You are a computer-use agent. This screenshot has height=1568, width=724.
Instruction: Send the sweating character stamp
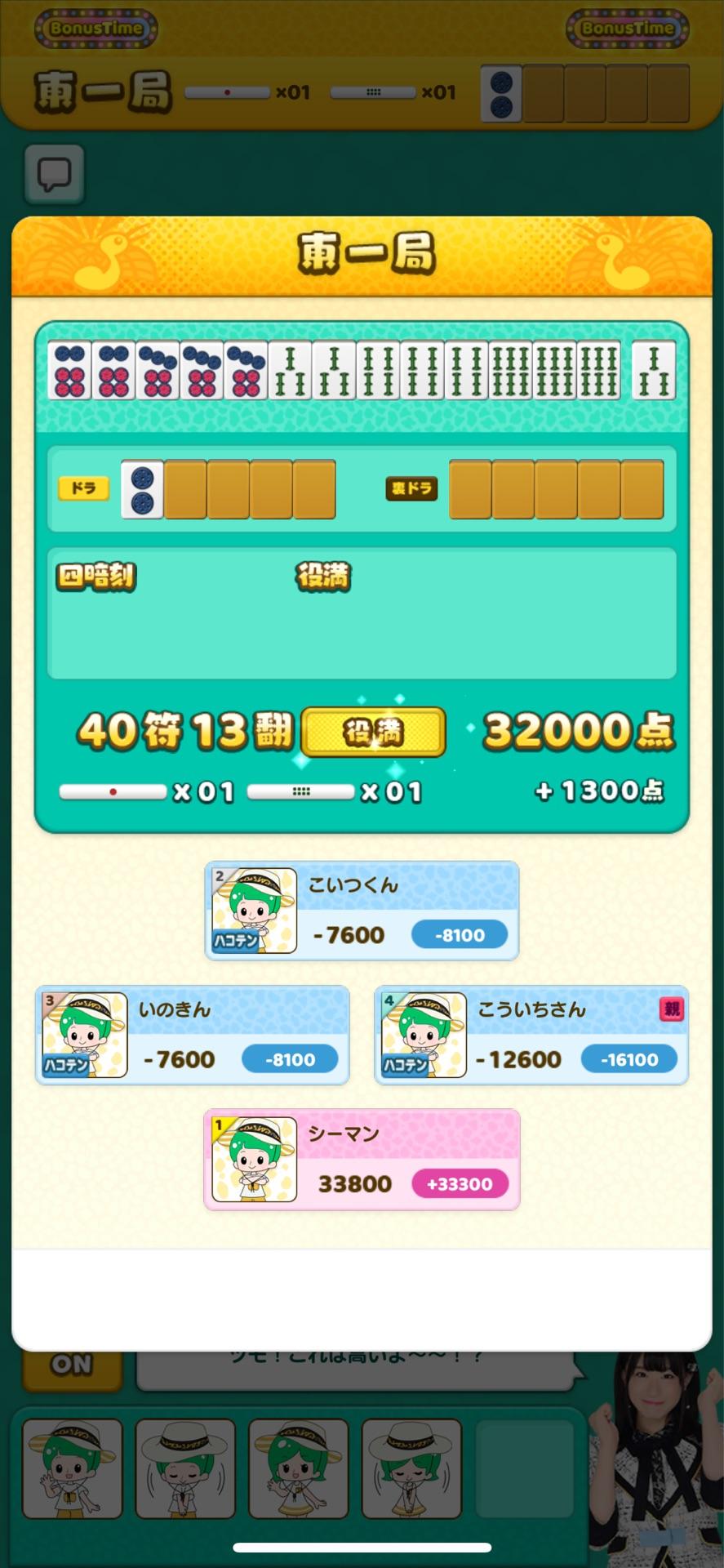click(411, 1468)
